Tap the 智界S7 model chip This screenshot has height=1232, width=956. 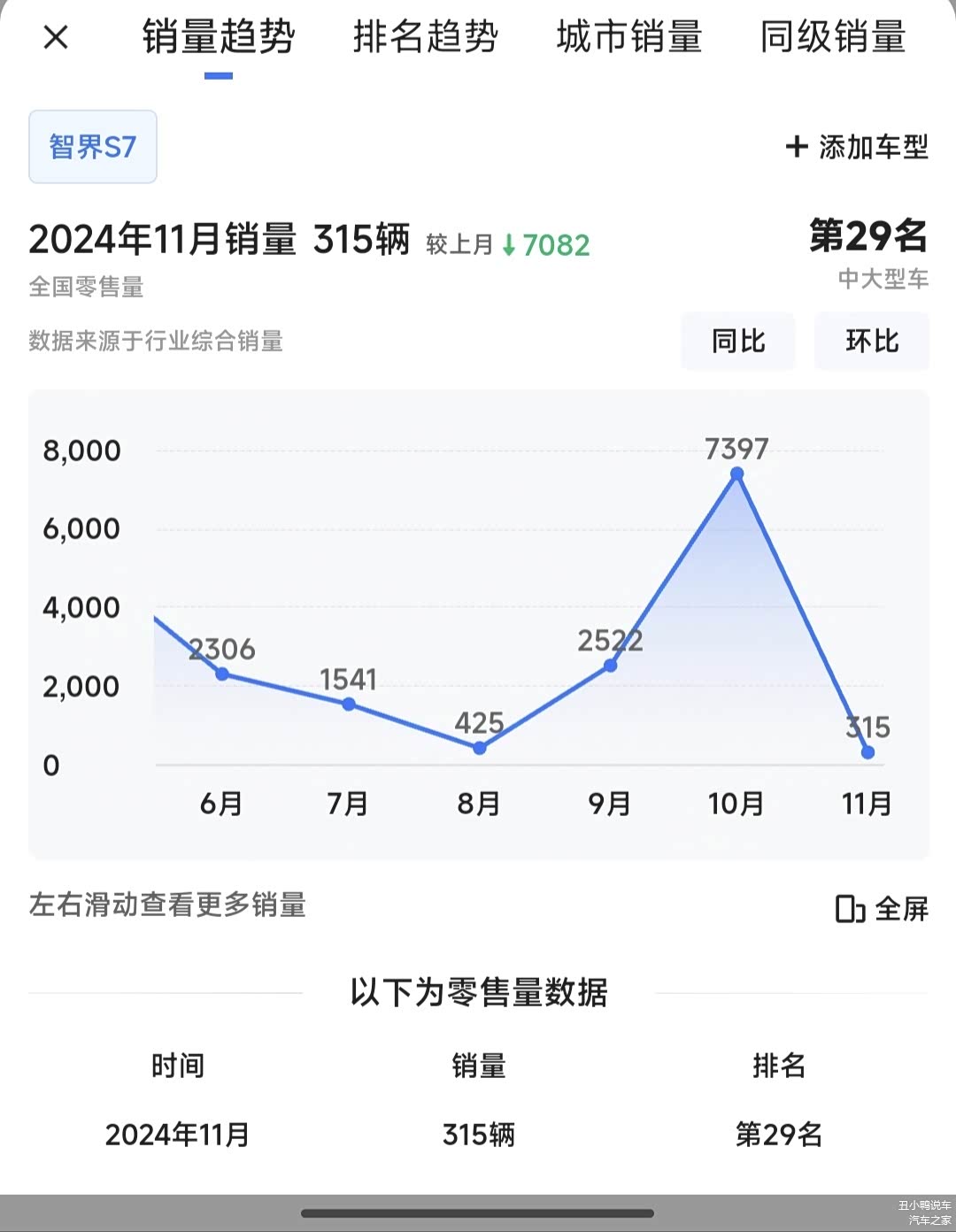(93, 147)
